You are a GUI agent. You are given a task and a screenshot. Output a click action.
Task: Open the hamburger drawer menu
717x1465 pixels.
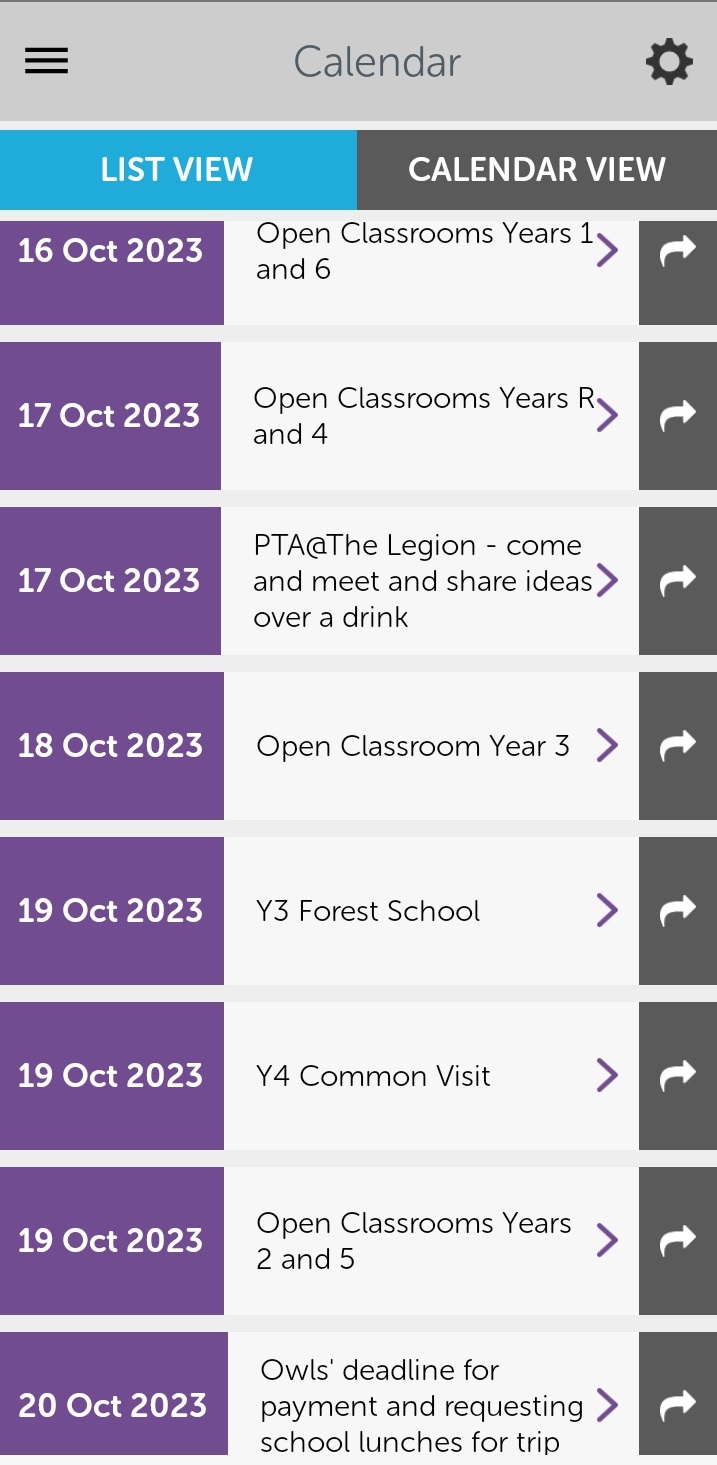point(46,61)
